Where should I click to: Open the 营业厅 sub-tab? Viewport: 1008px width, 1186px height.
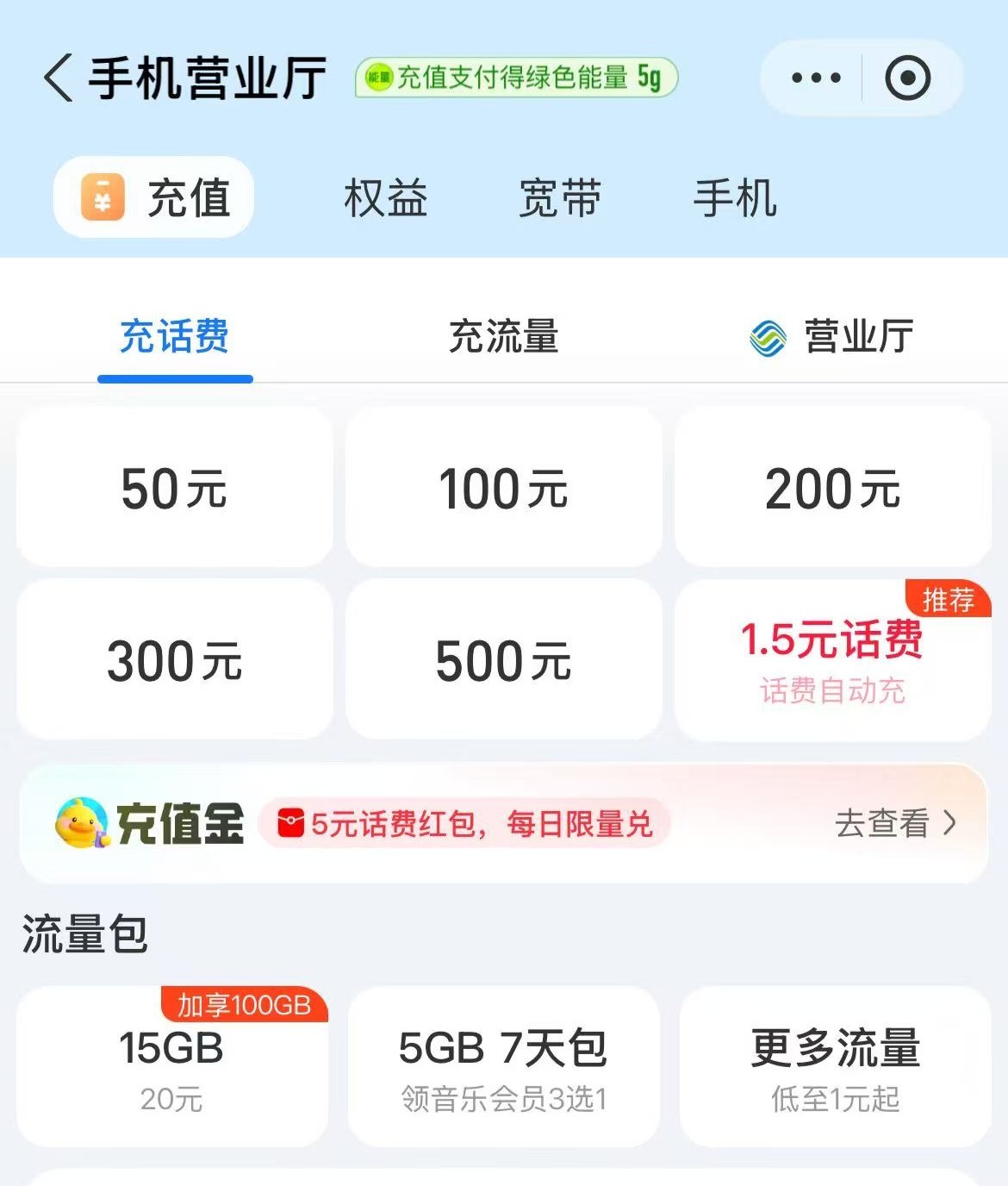coord(831,336)
